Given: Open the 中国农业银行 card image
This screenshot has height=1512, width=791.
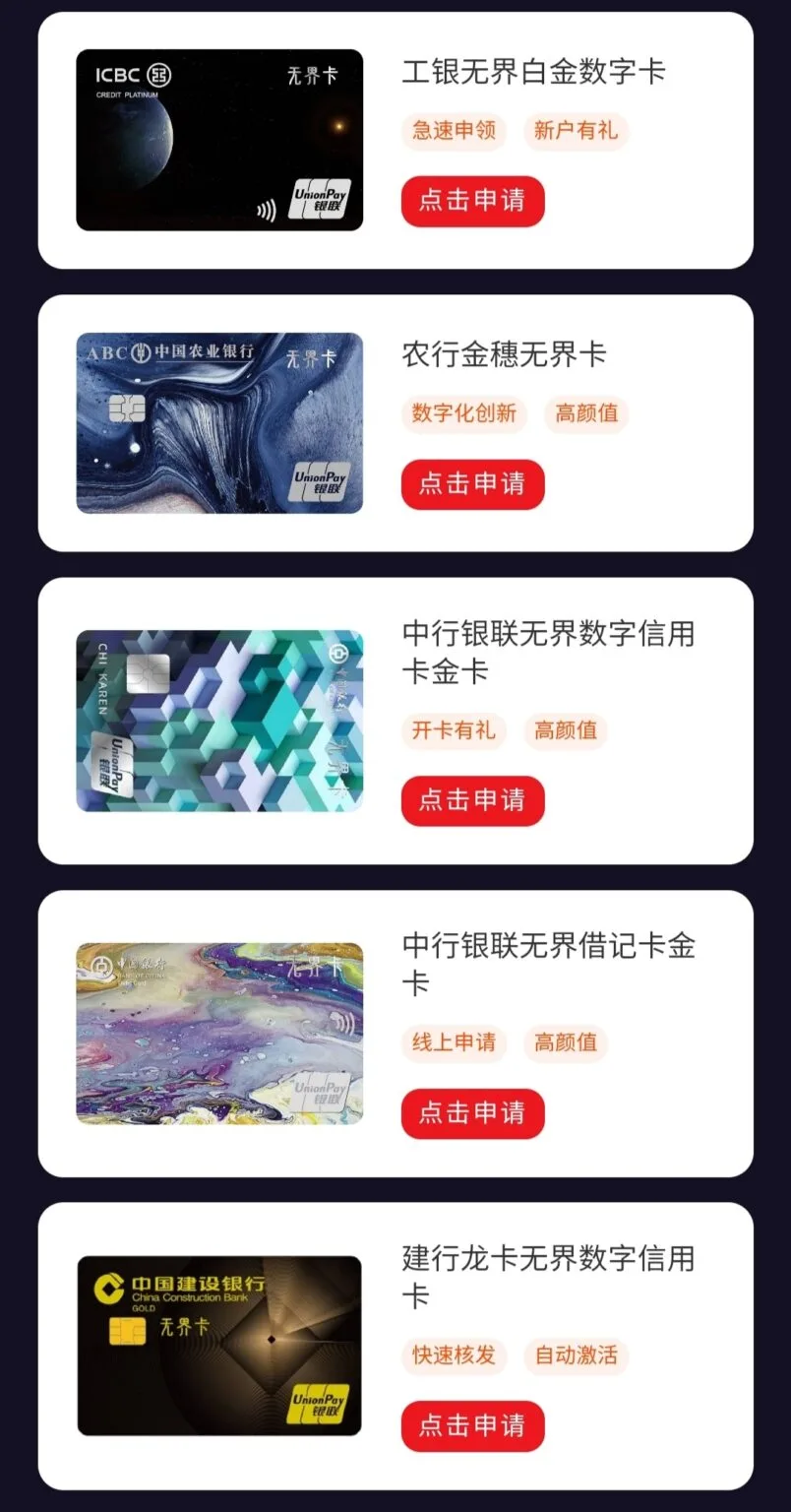Looking at the screenshot, I should (219, 423).
